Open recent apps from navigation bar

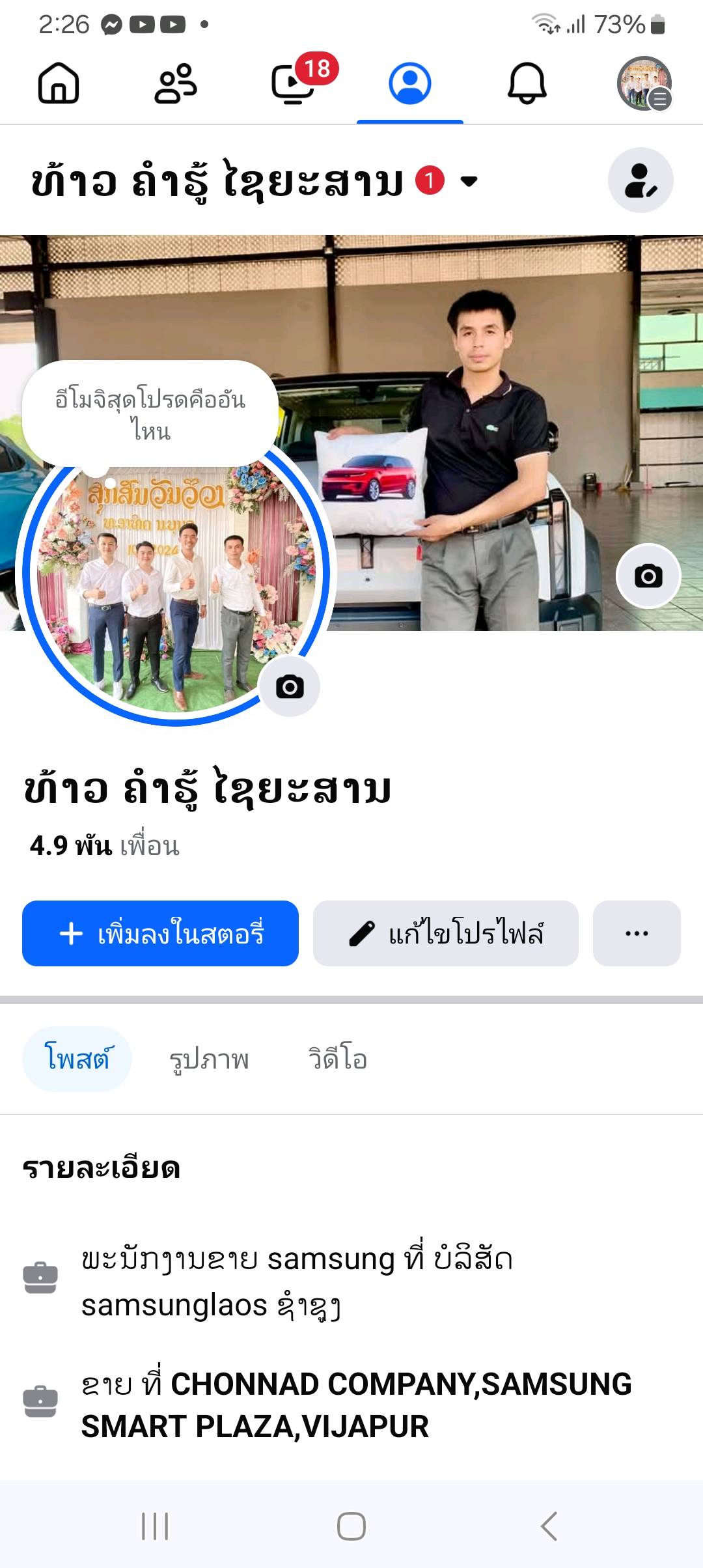click(155, 1526)
